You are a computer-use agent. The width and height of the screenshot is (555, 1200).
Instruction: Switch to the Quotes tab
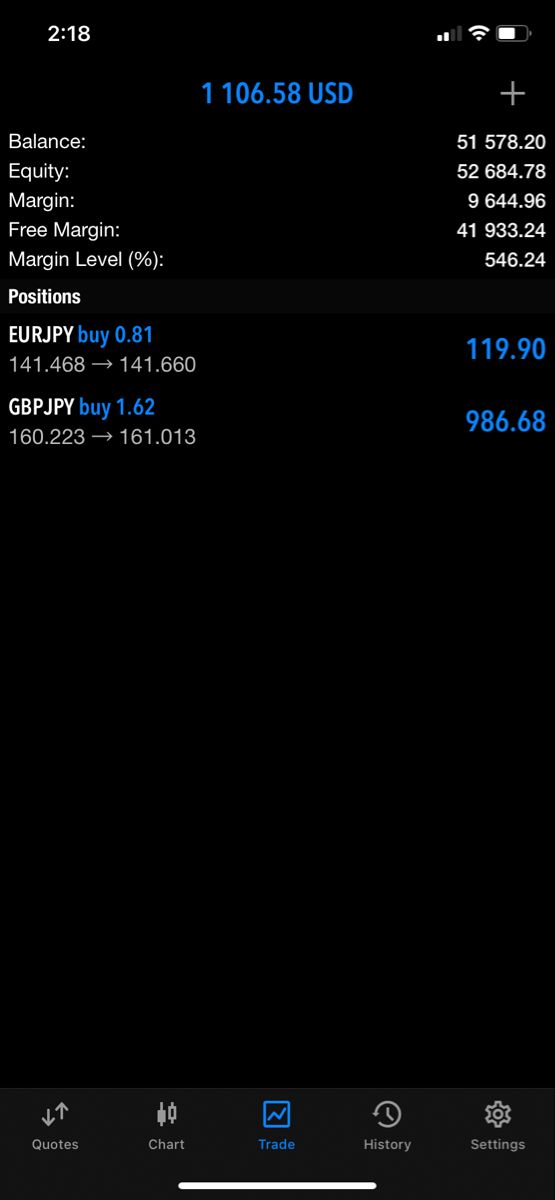[55, 1126]
